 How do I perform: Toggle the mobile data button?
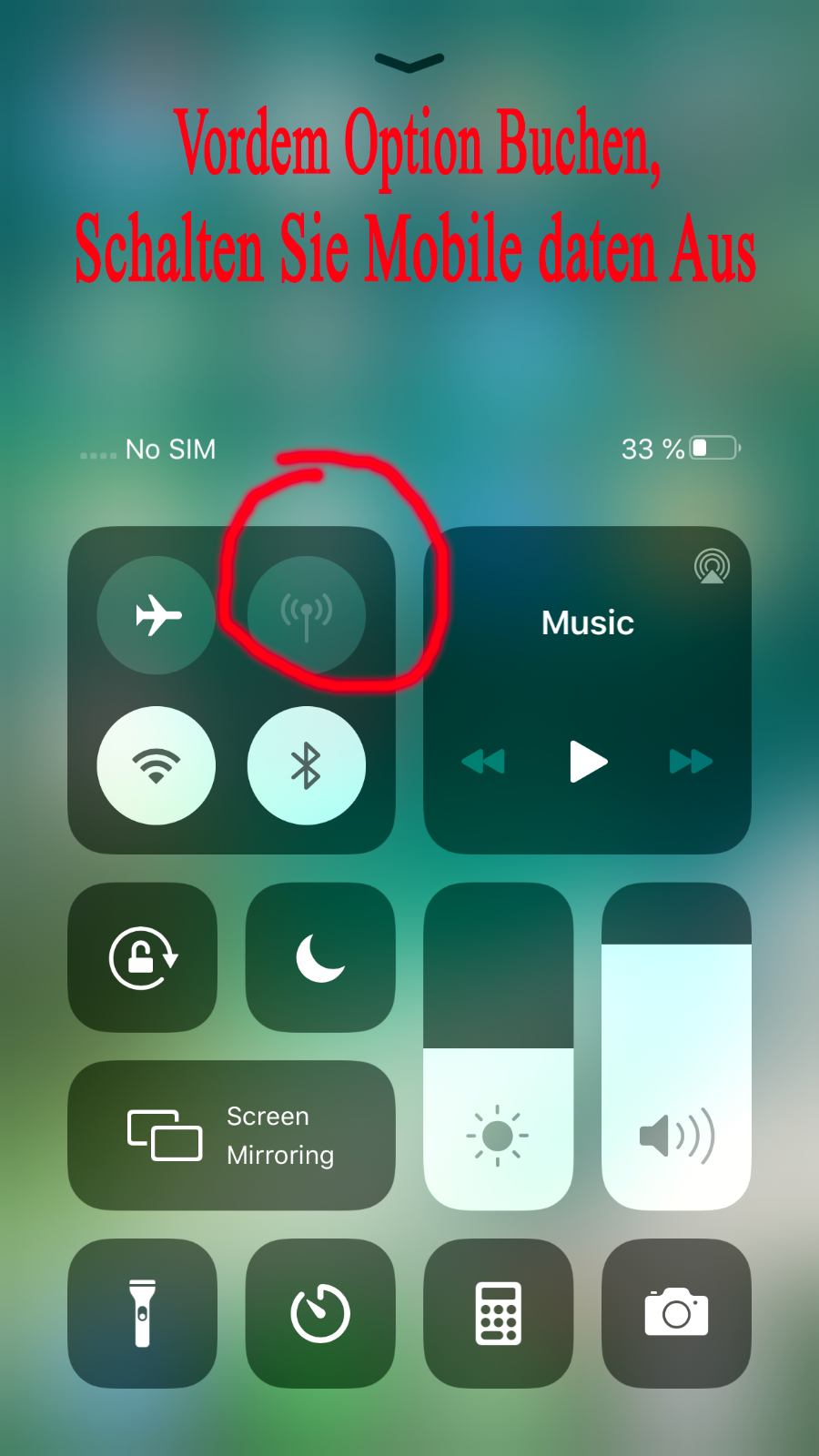pyautogui.click(x=307, y=615)
